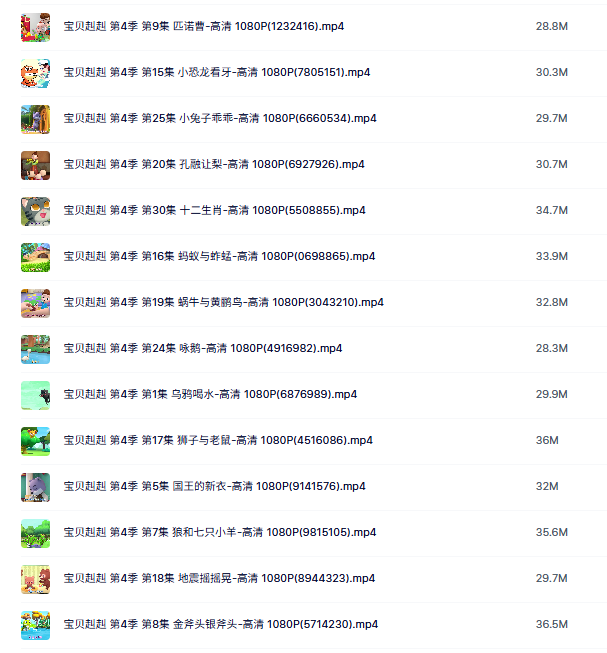This screenshot has height=653, width=607.
Task: Open the 第19集 蜗牛与黄鹂鸟 video
Action: click(x=223, y=302)
